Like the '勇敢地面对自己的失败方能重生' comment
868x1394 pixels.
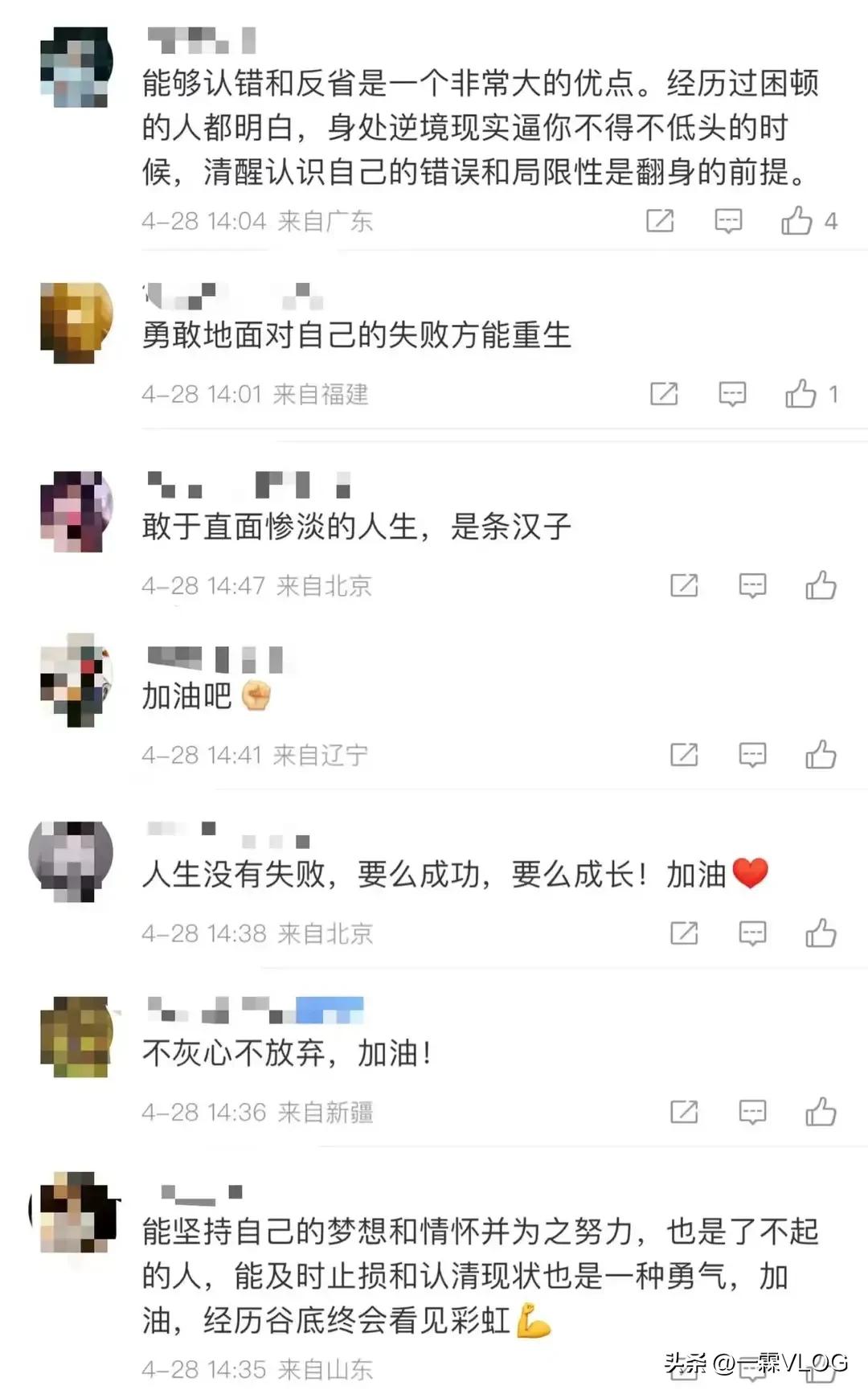coord(800,393)
